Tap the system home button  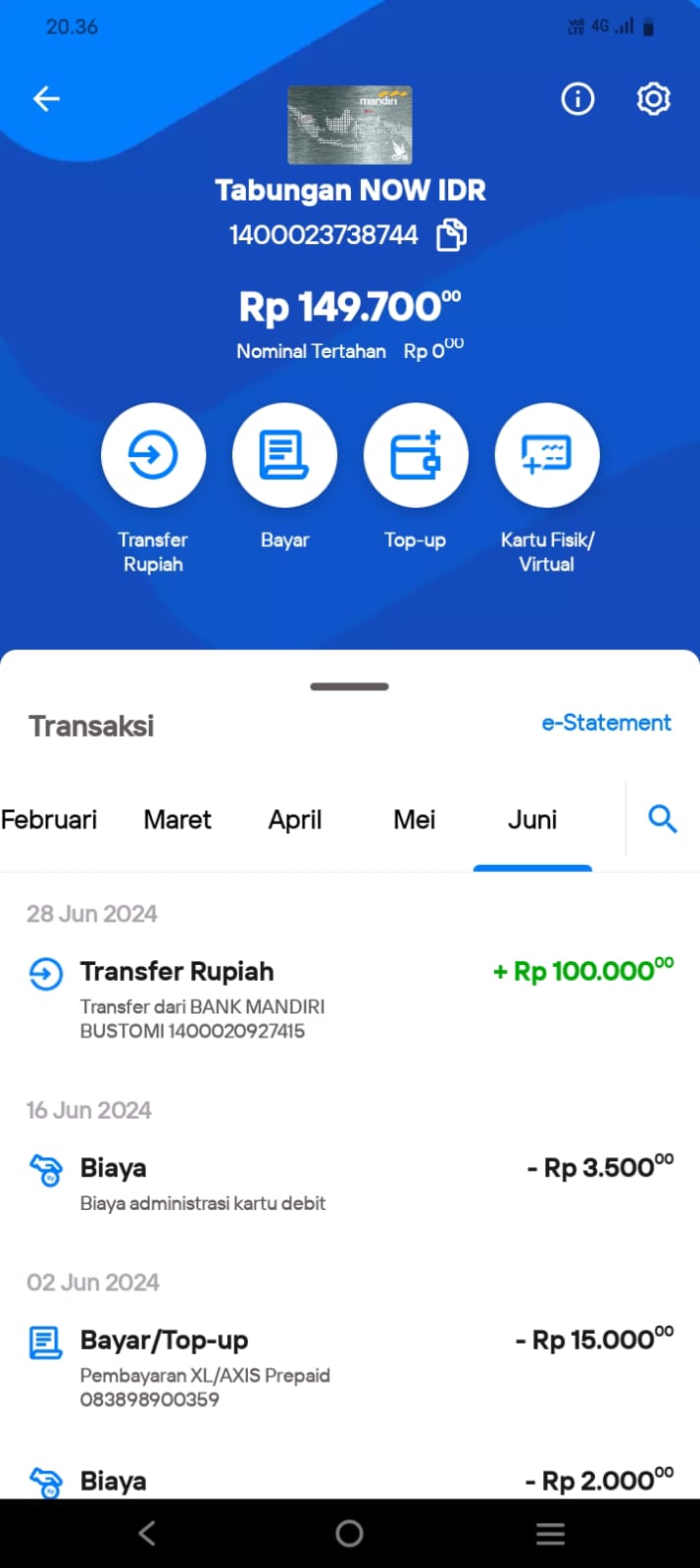tap(349, 1533)
